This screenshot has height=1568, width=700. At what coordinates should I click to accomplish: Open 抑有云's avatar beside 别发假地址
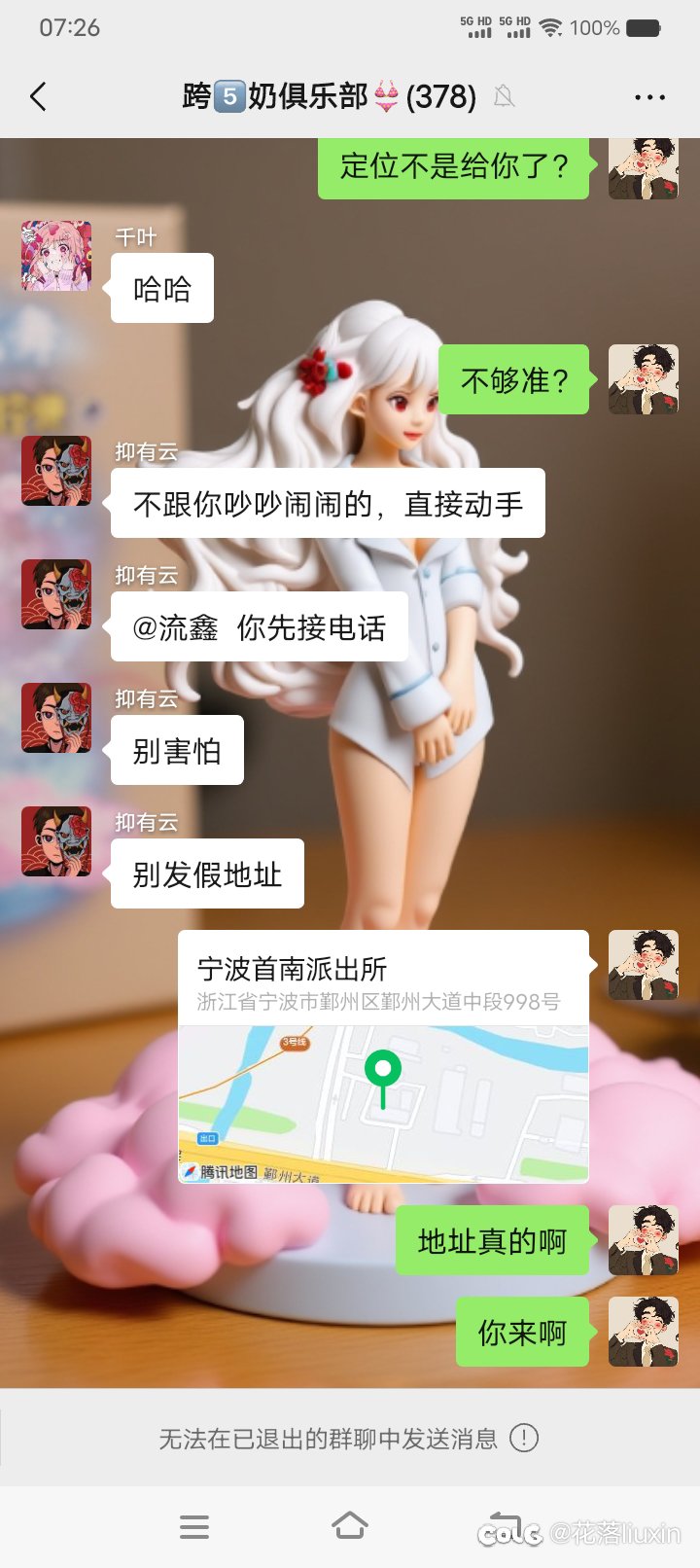[56, 841]
